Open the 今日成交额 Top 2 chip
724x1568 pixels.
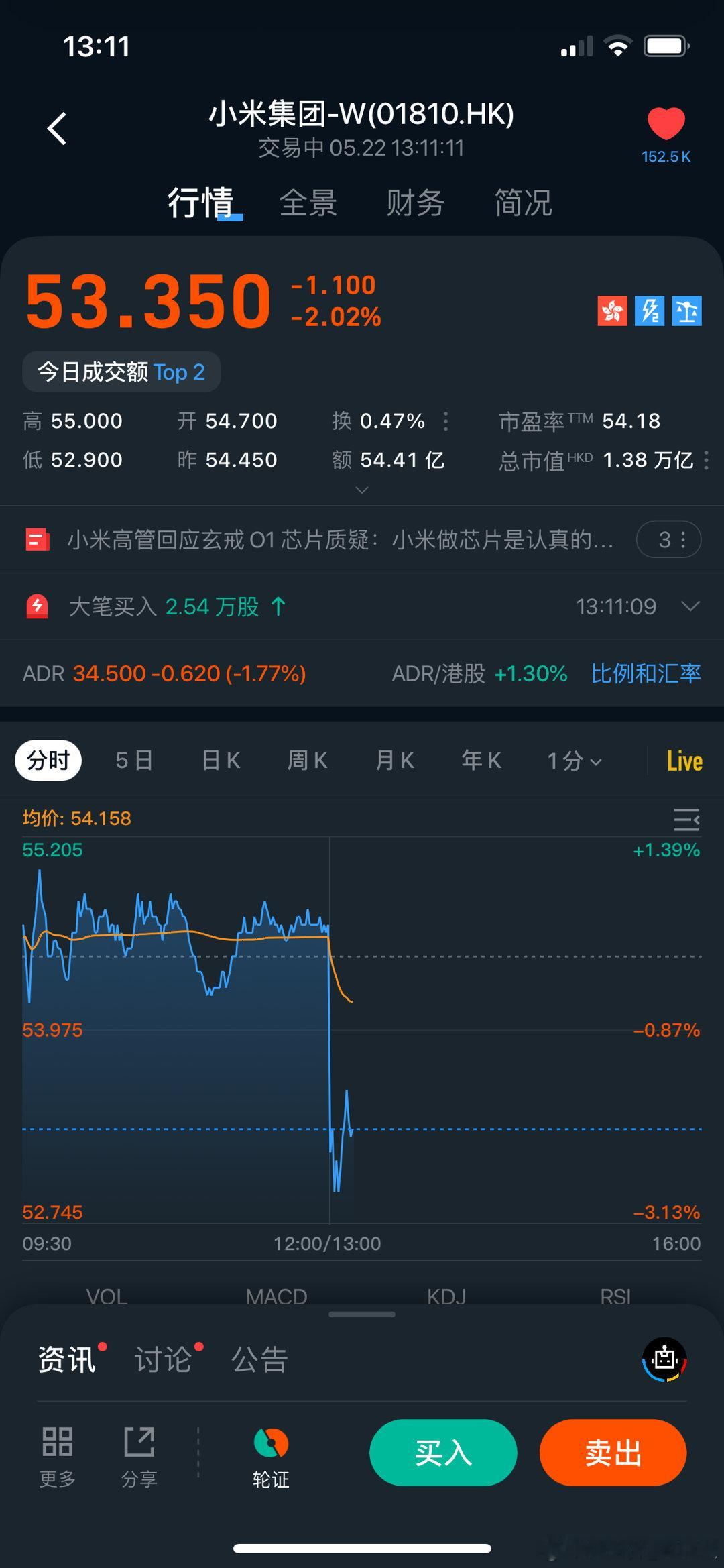(x=121, y=372)
